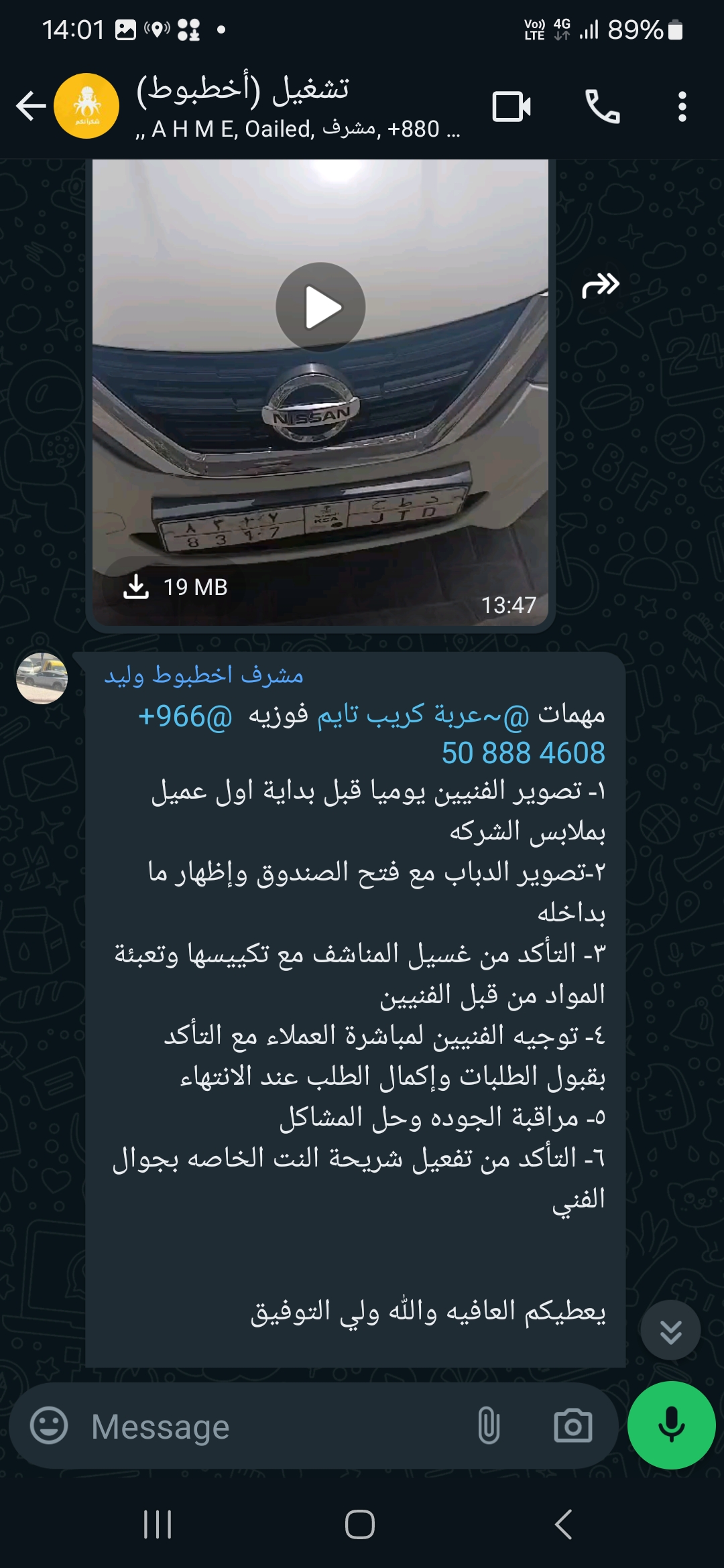Go to the system home screen
Screen dimensions: 724x1568
(x=360, y=1524)
